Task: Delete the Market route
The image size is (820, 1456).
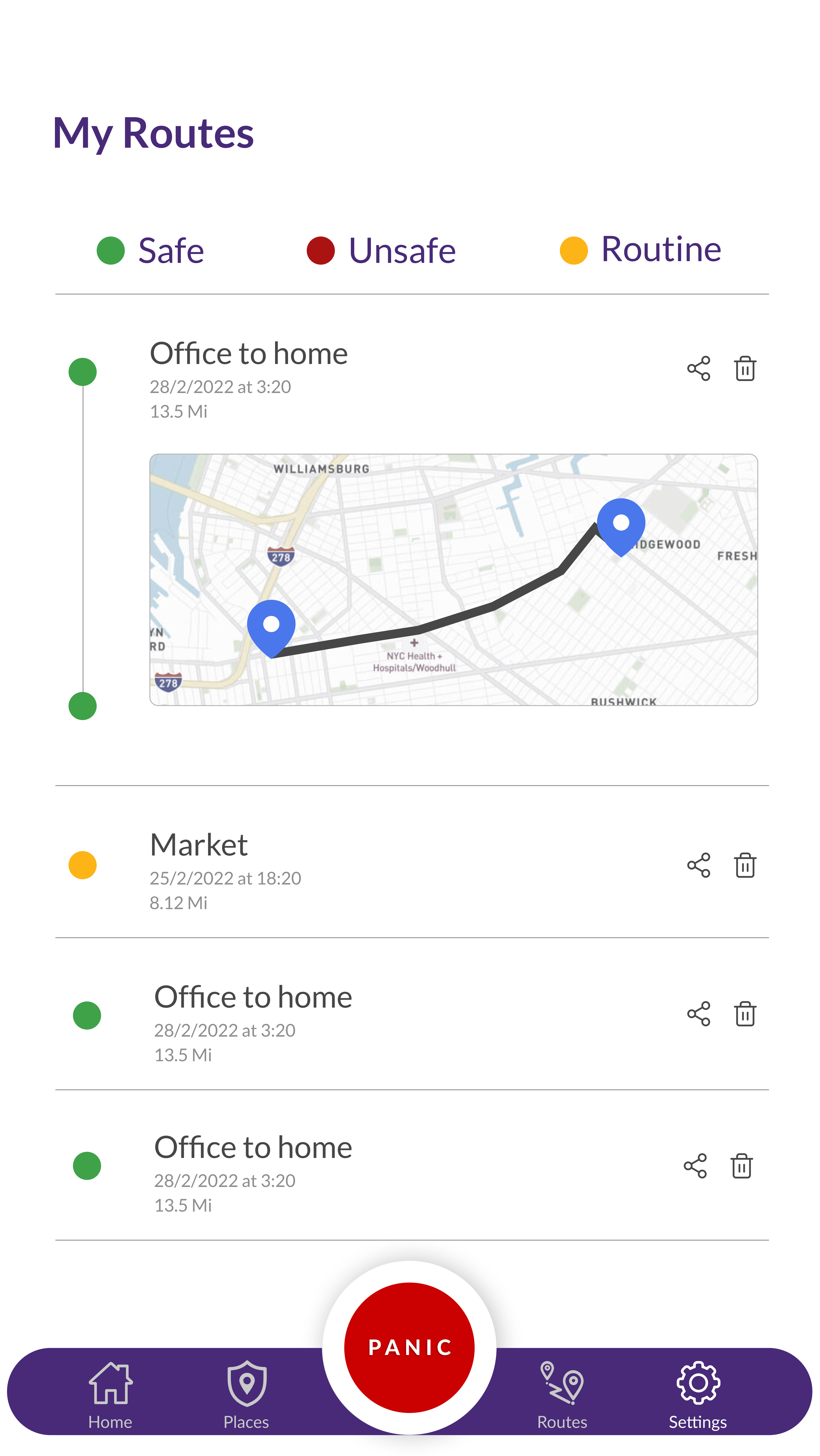Action: pyautogui.click(x=745, y=865)
